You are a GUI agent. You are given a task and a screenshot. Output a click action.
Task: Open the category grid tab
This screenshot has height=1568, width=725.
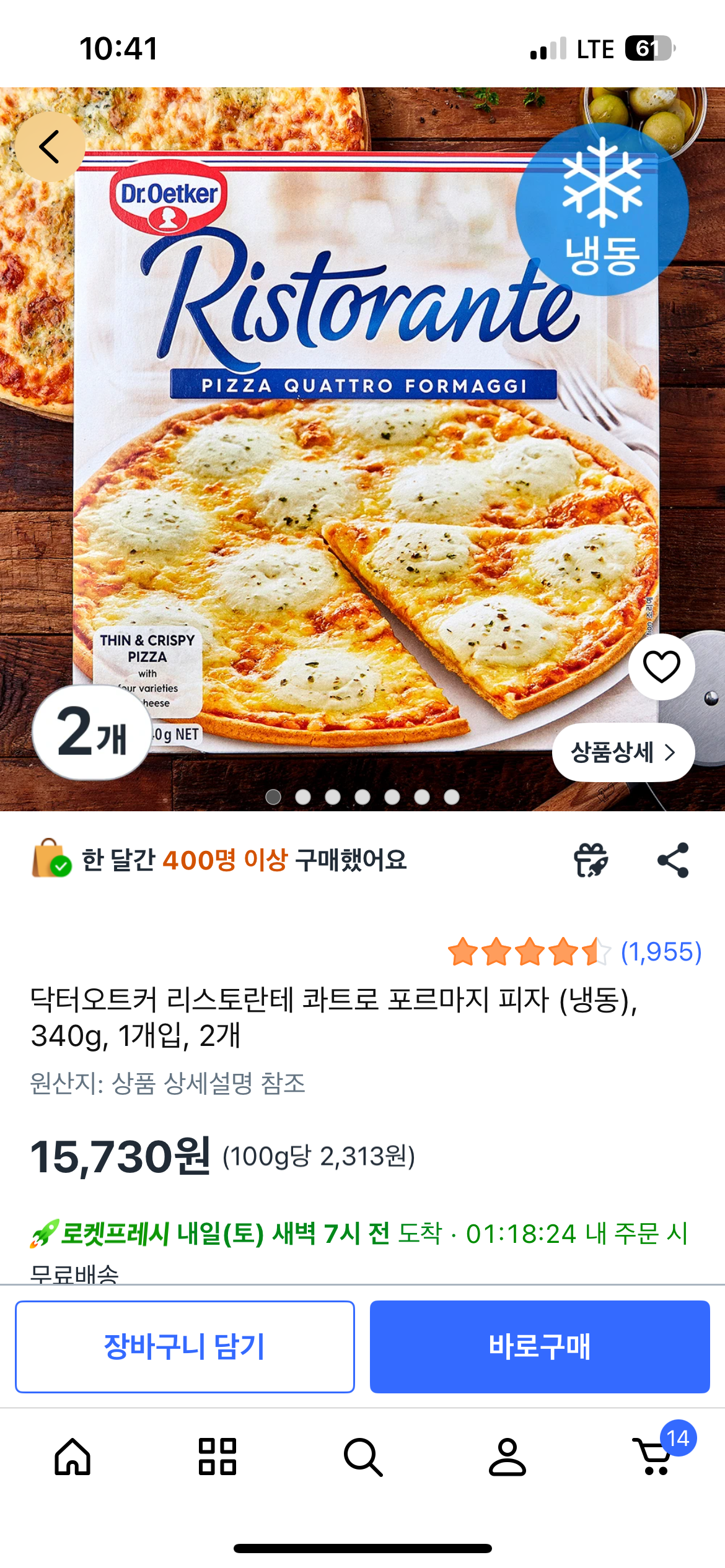(217, 1456)
